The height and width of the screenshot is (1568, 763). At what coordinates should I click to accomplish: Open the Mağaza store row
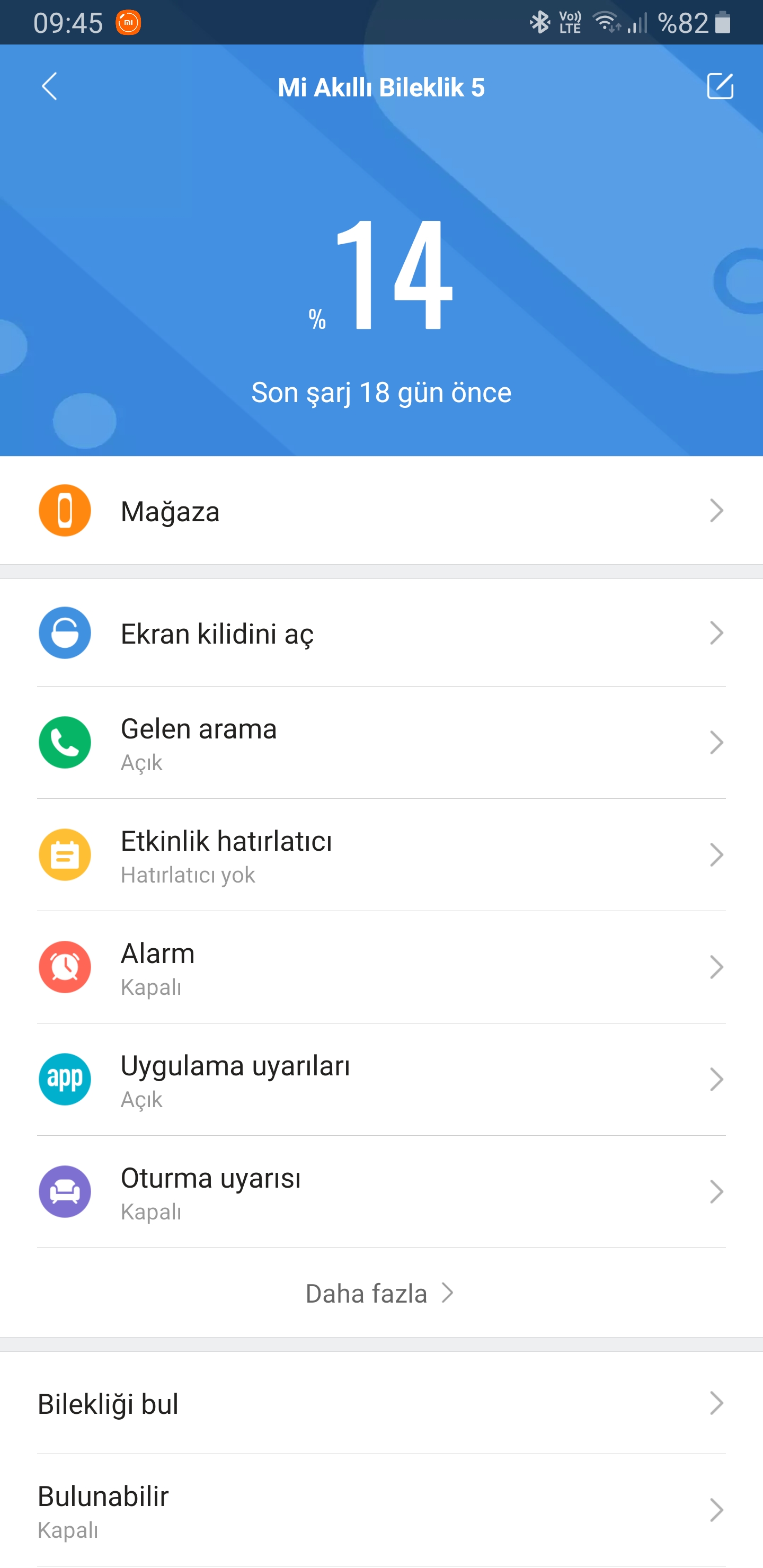[381, 511]
